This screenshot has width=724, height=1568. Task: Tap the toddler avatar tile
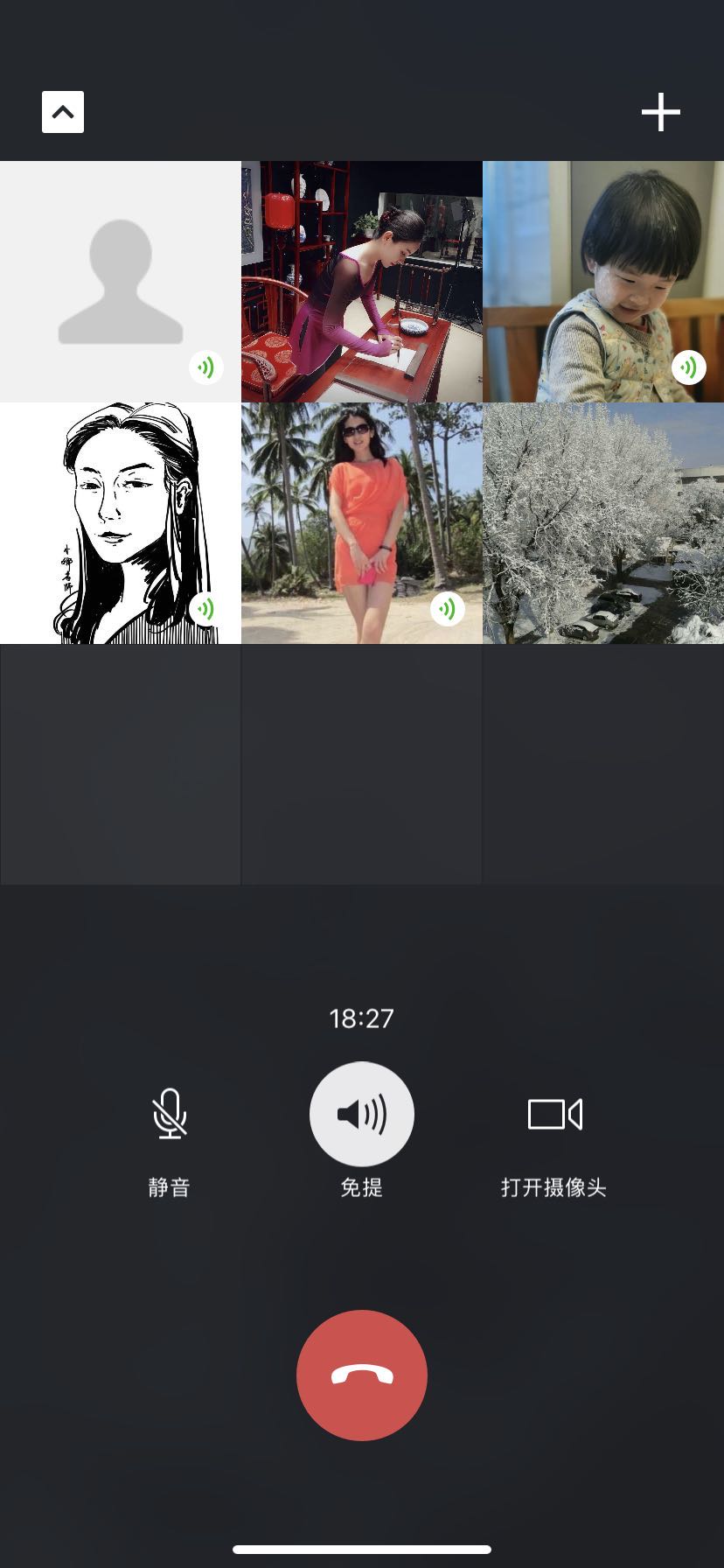click(x=603, y=282)
